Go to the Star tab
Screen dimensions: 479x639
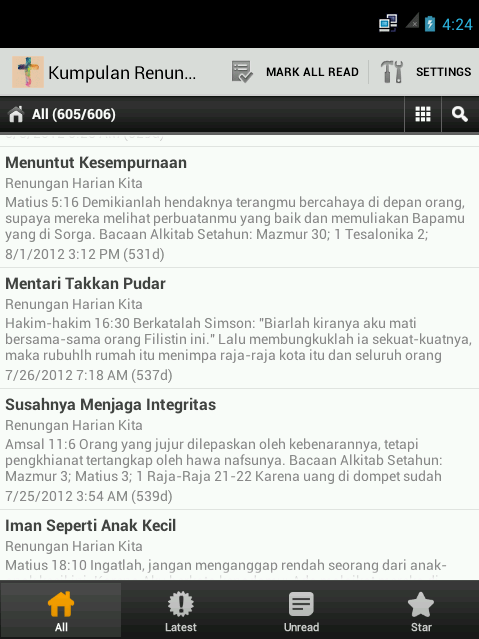pos(421,610)
